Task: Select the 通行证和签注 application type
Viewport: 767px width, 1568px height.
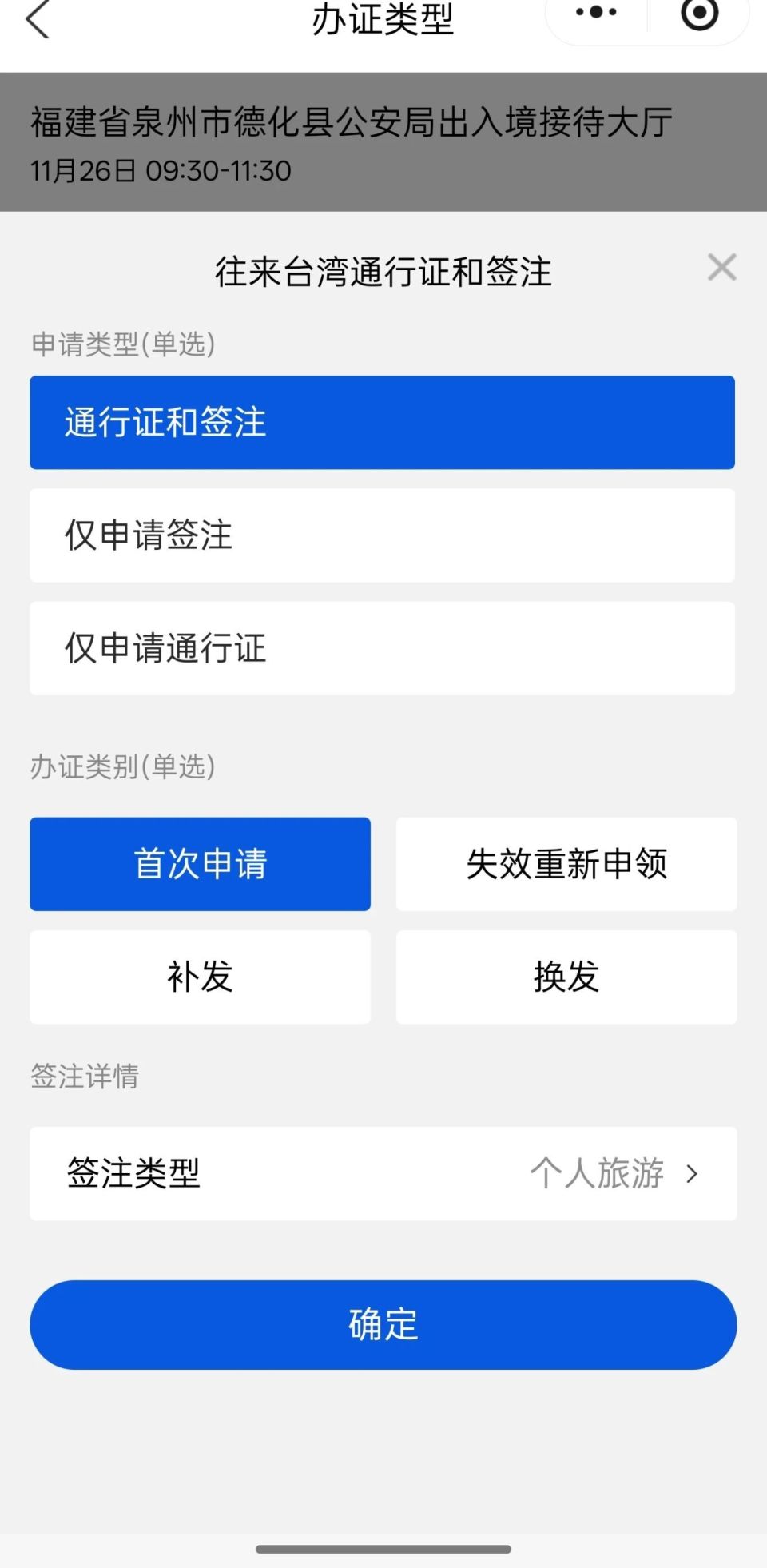Action: tap(382, 422)
